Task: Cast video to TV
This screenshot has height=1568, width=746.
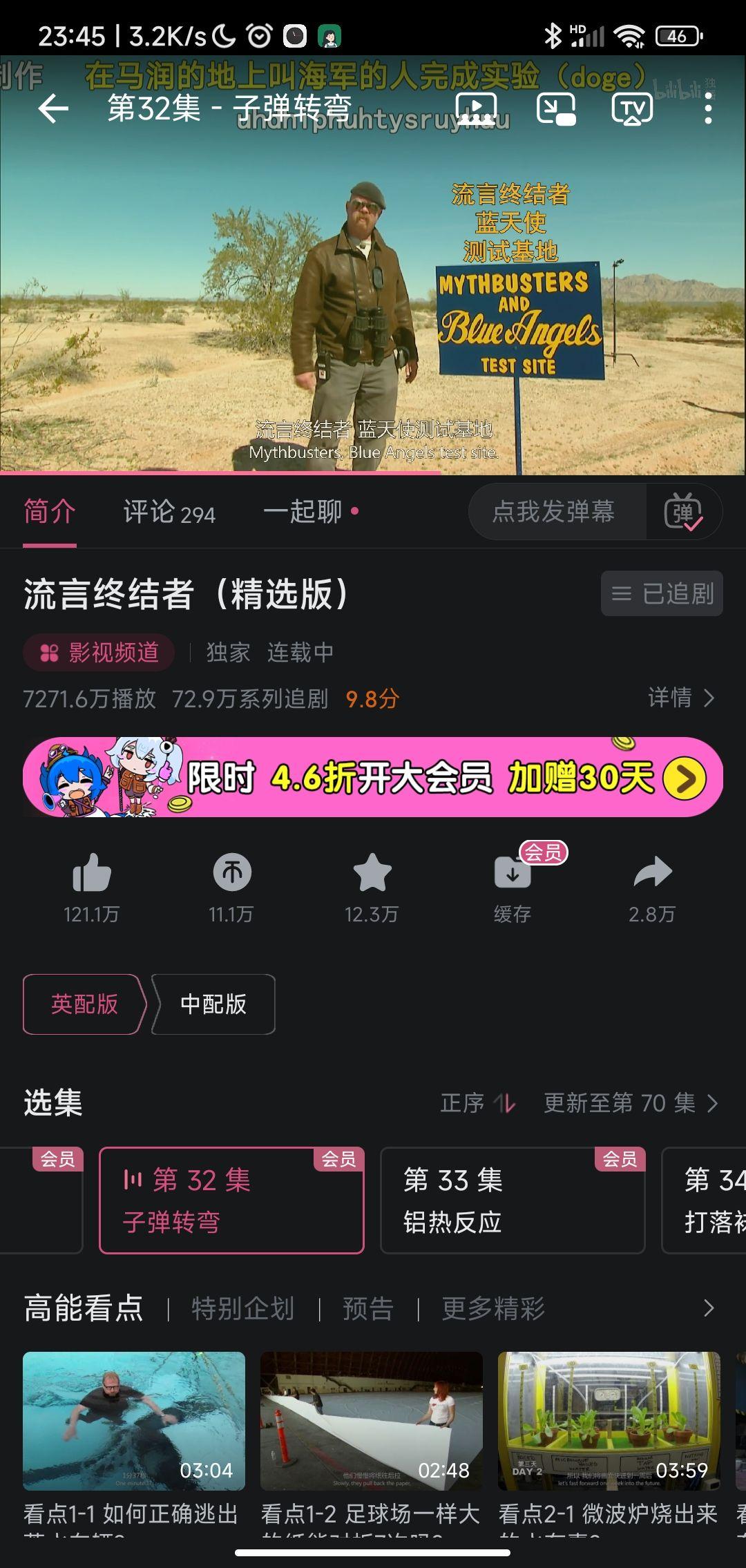Action: tap(632, 109)
